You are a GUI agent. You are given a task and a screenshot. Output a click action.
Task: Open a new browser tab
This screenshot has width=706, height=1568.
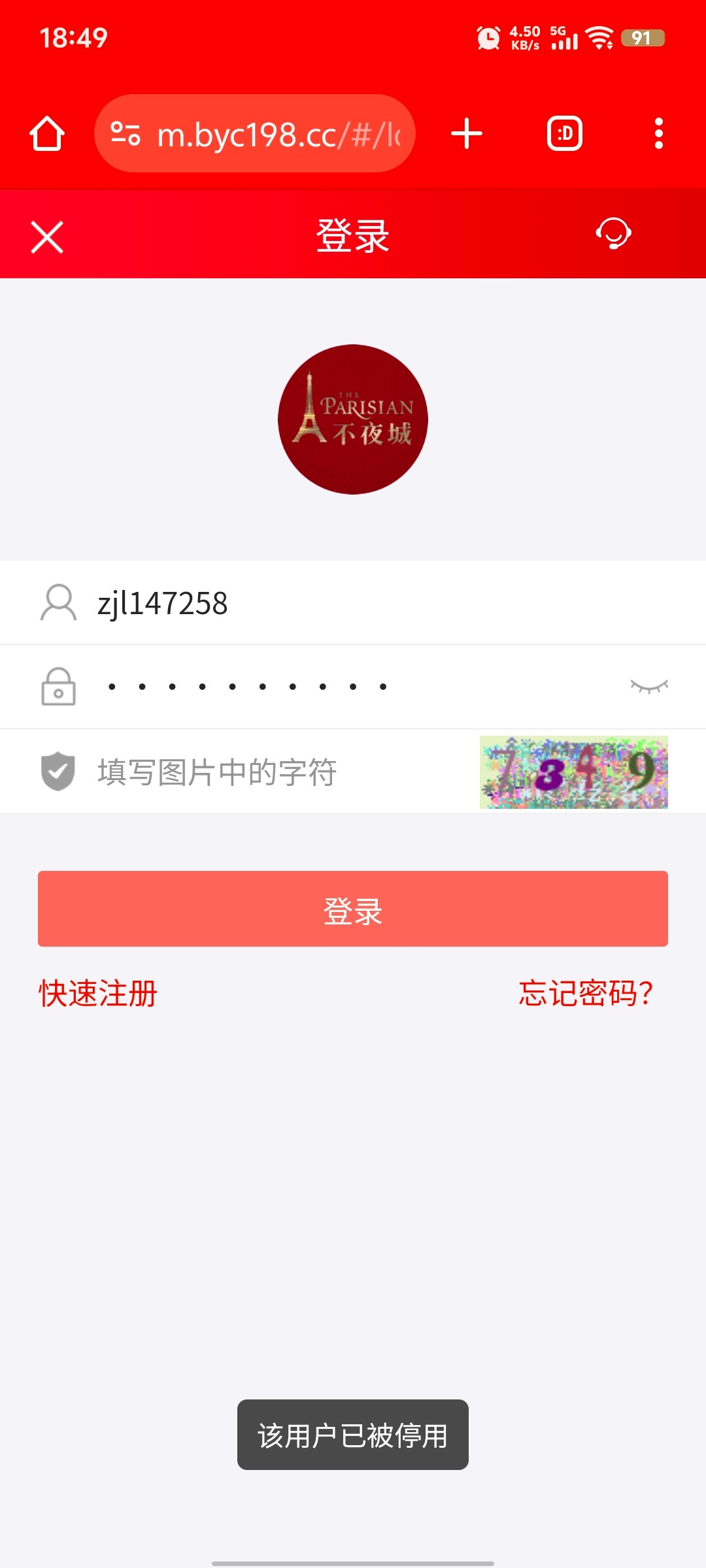(x=467, y=134)
